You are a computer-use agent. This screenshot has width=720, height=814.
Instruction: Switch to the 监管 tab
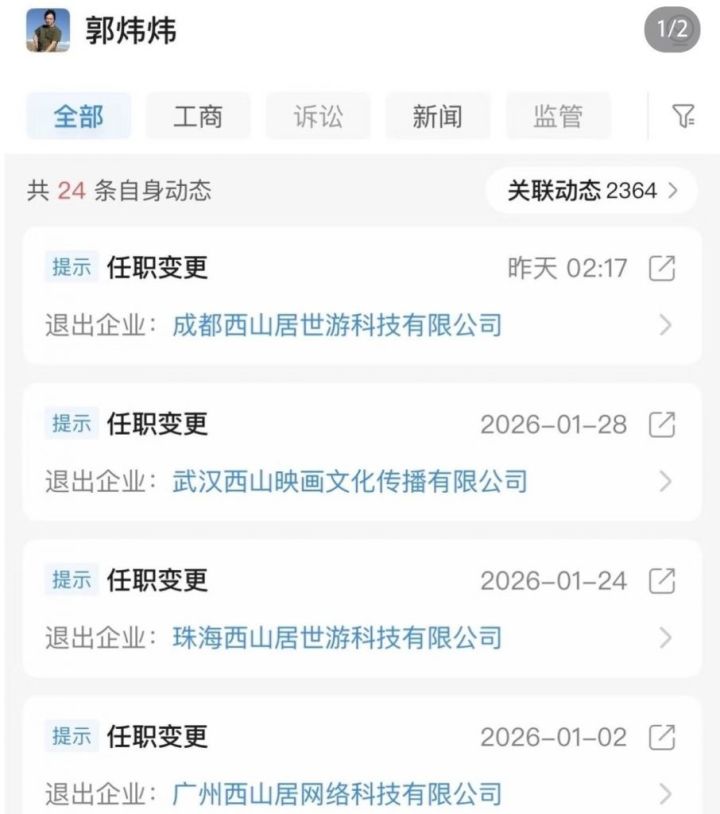558,117
